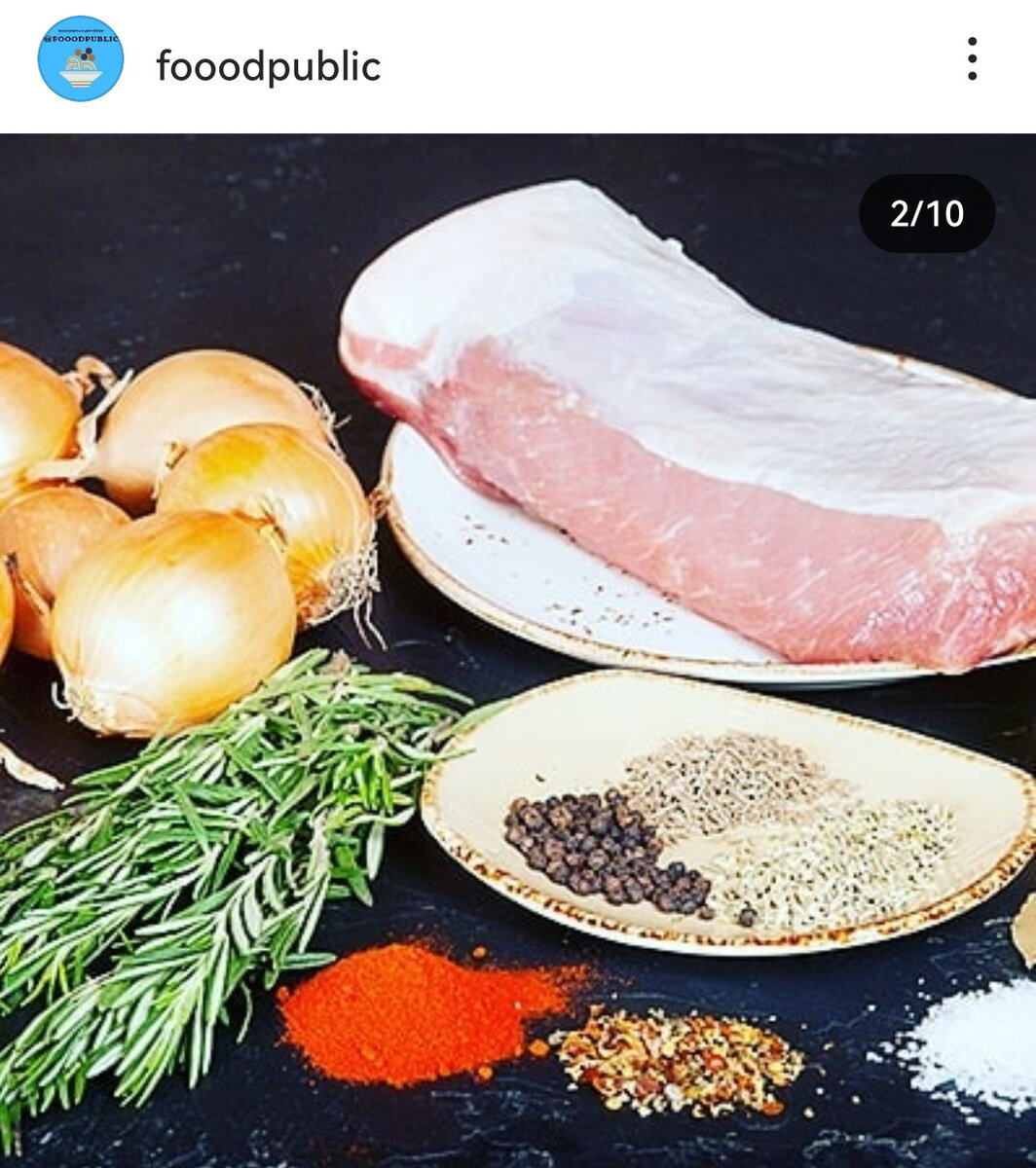This screenshot has width=1036, height=1168.
Task: Open the fooodpublic profile picture
Action: (x=81, y=59)
